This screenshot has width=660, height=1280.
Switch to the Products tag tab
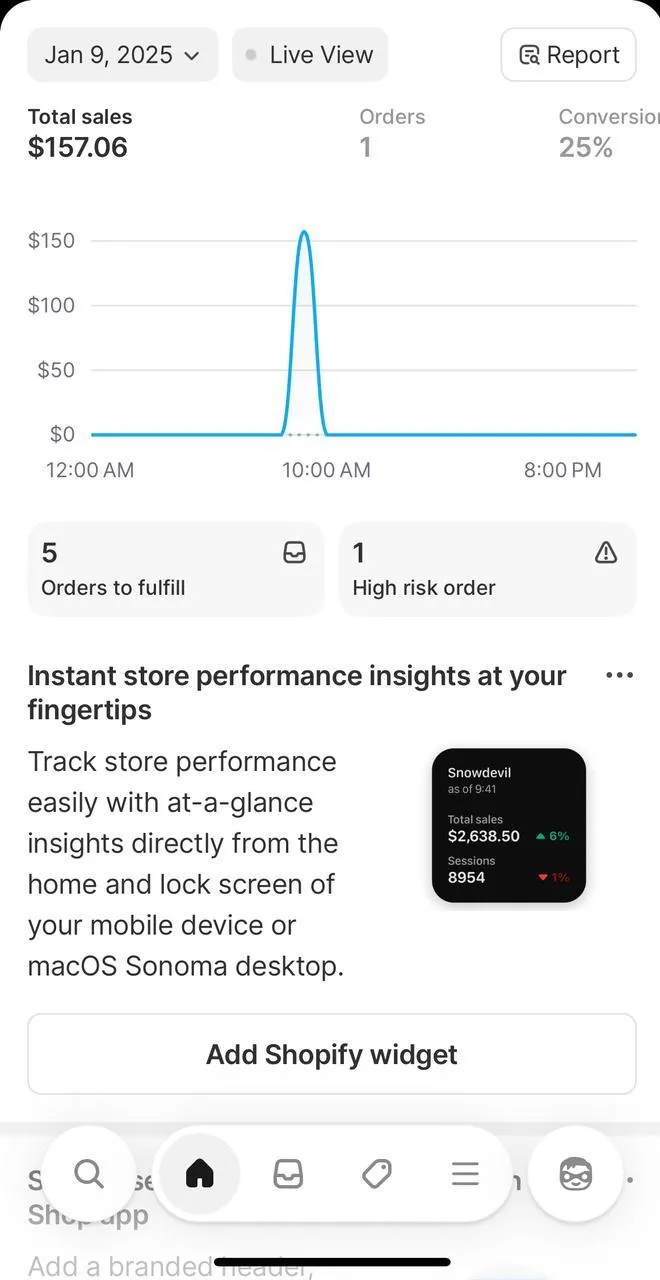[376, 1173]
